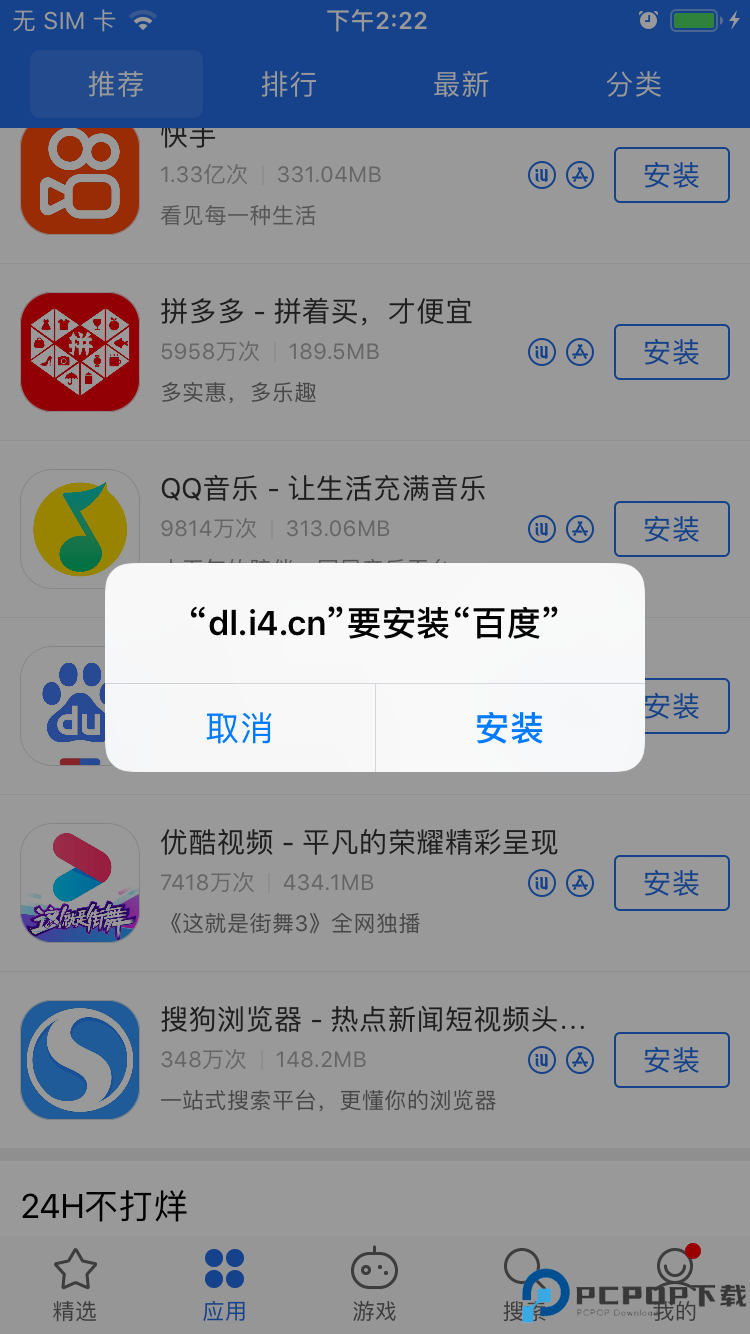Open the Sogou Browser app icon

click(x=80, y=1060)
